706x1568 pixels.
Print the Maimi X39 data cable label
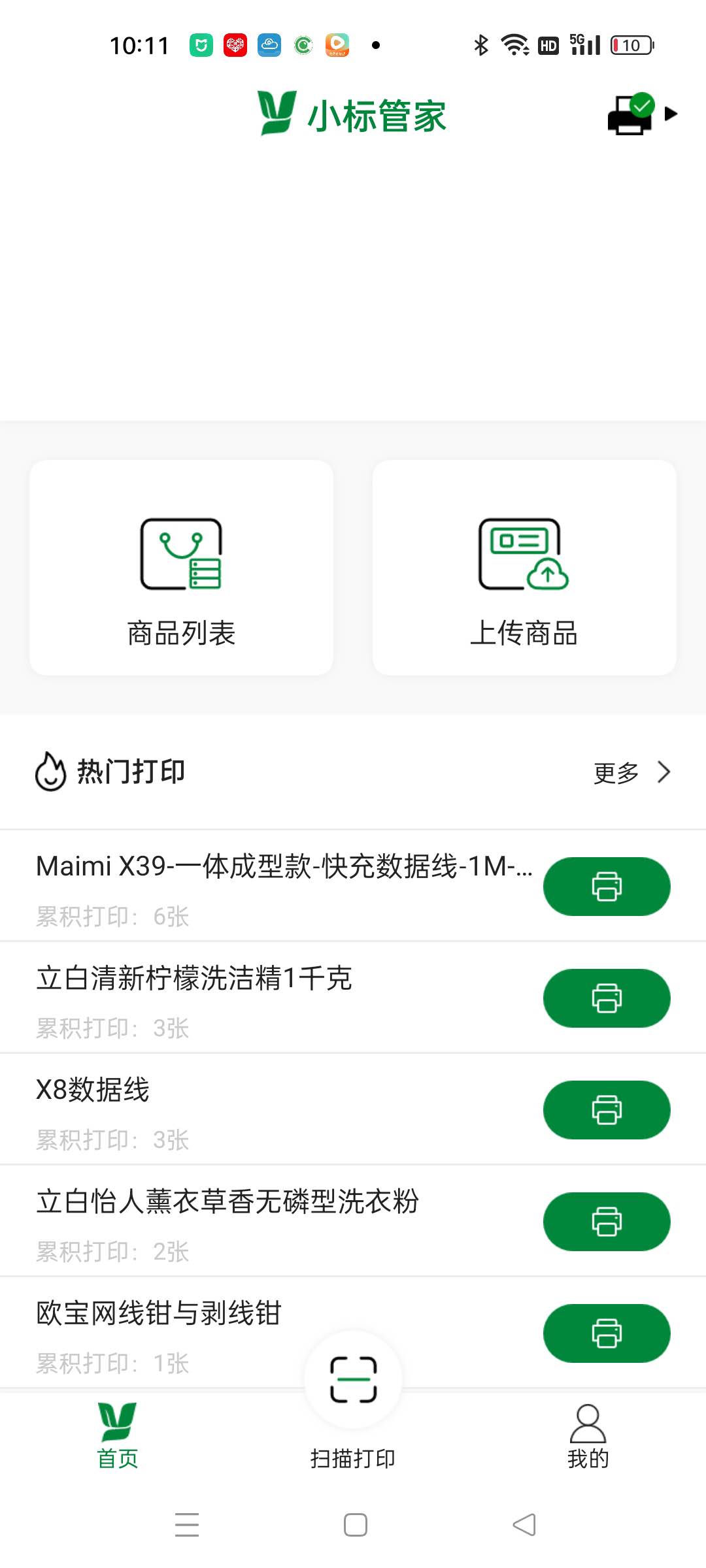607,887
